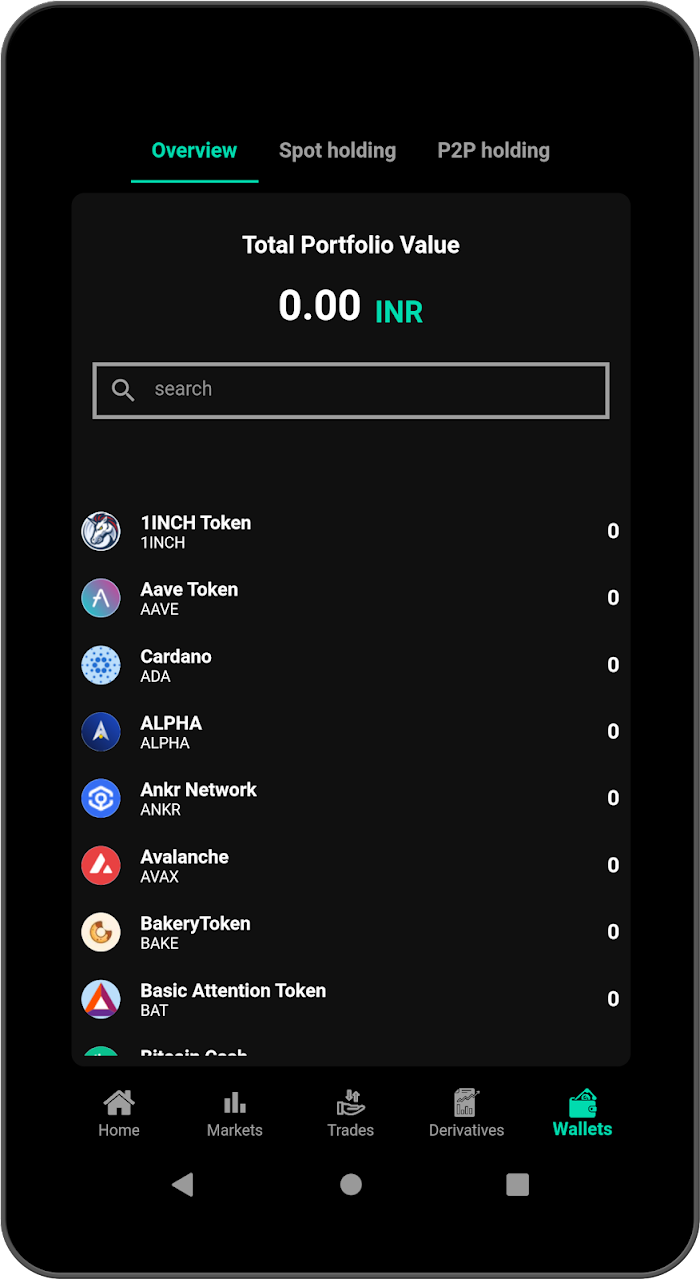This screenshot has width=700, height=1279.
Task: Tap the system home button
Action: click(x=351, y=1185)
